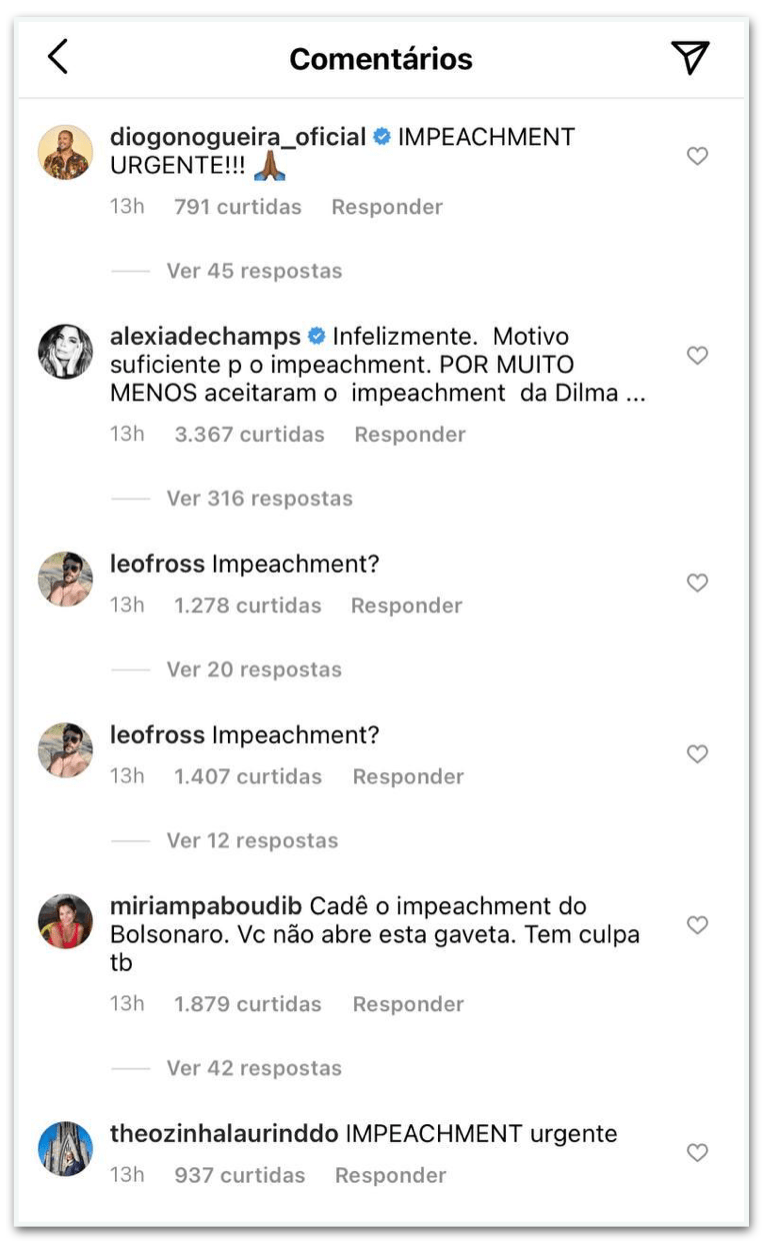This screenshot has width=766, height=1246.
Task: Reply to diogonogueira_oficial's comment
Action: tap(386, 207)
